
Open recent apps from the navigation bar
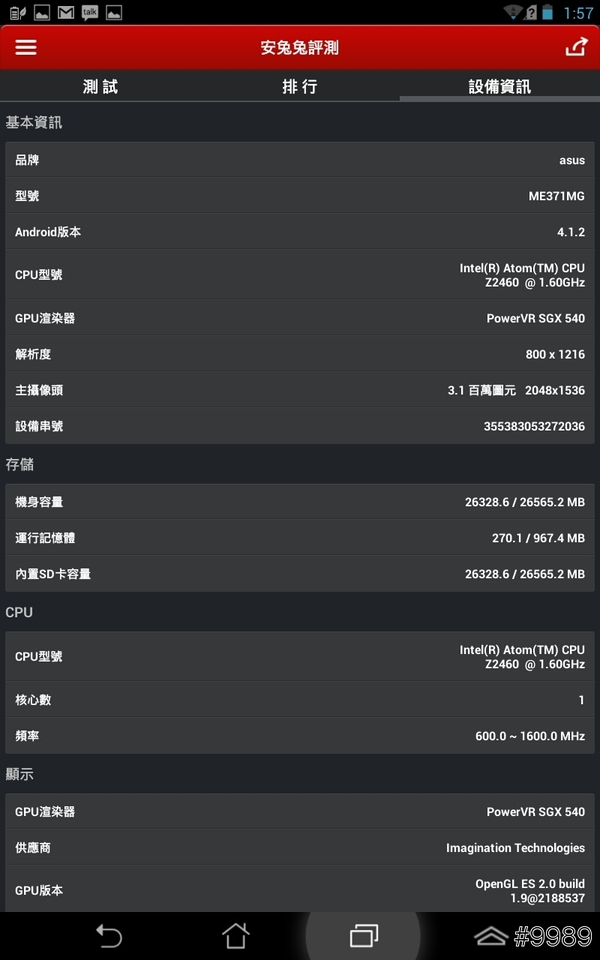[363, 936]
